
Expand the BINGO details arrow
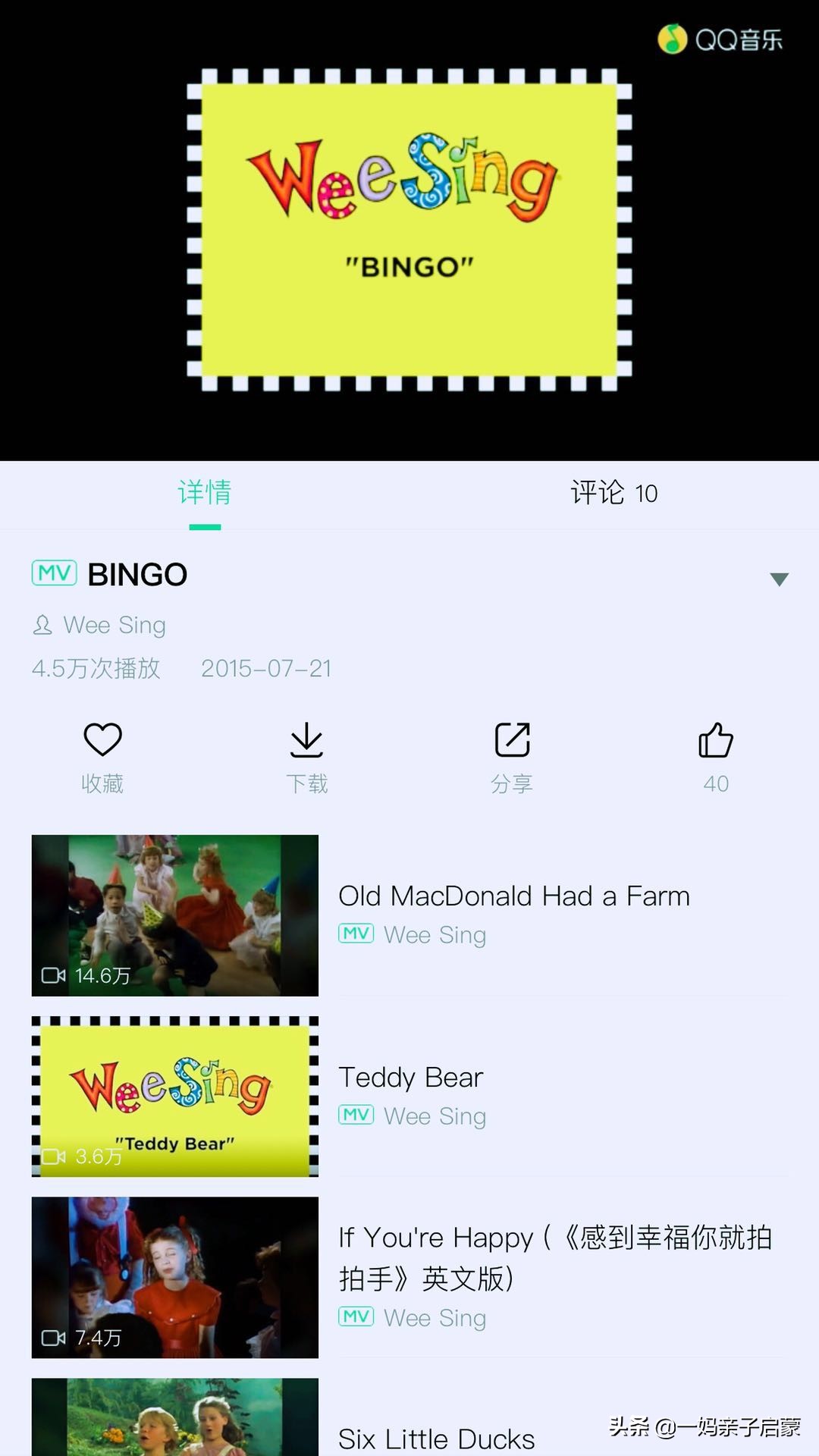coord(779,579)
